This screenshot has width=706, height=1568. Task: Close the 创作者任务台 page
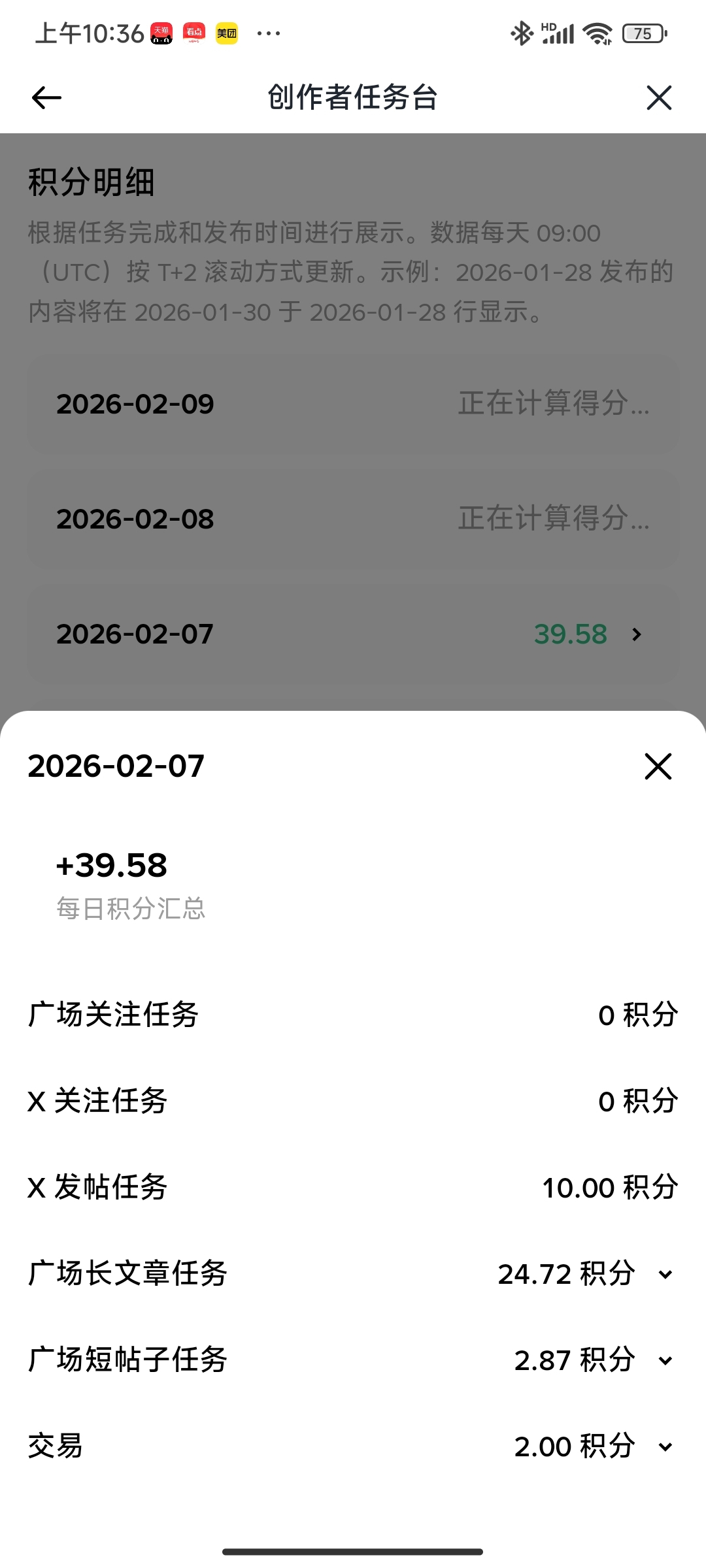(659, 98)
